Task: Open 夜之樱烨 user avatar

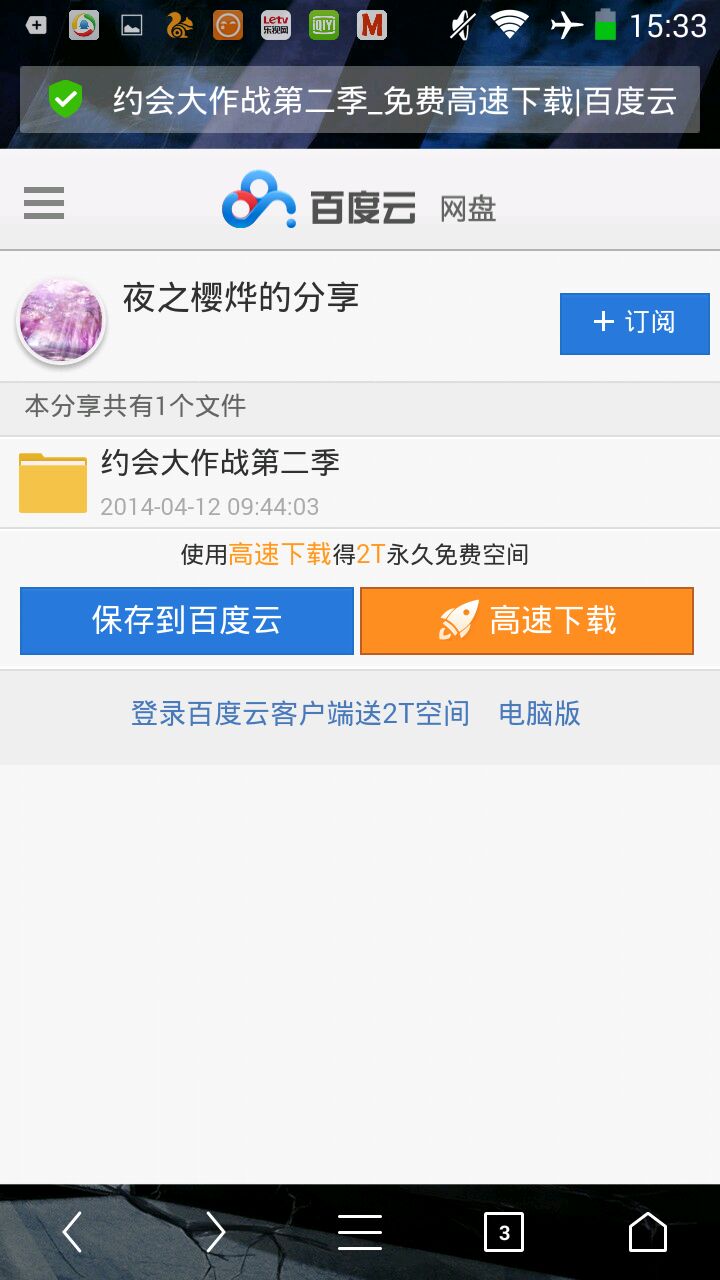Action: [x=62, y=322]
